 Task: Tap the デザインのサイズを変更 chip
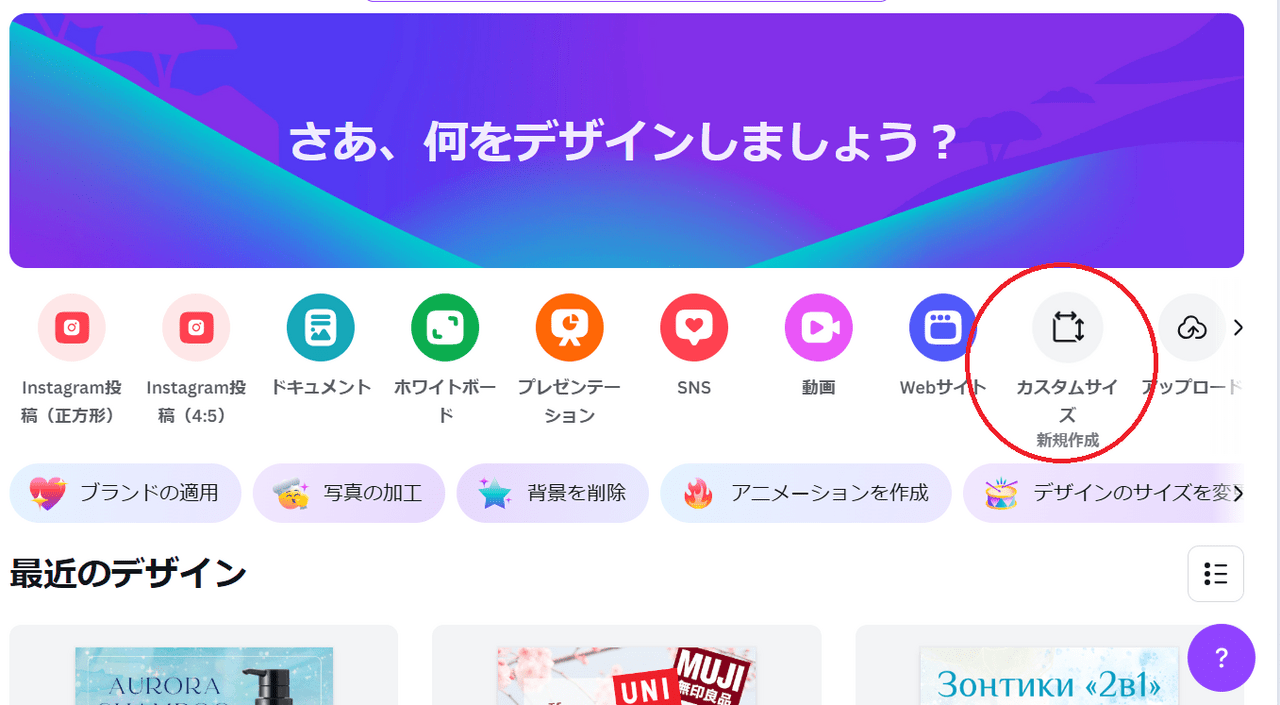(1100, 493)
